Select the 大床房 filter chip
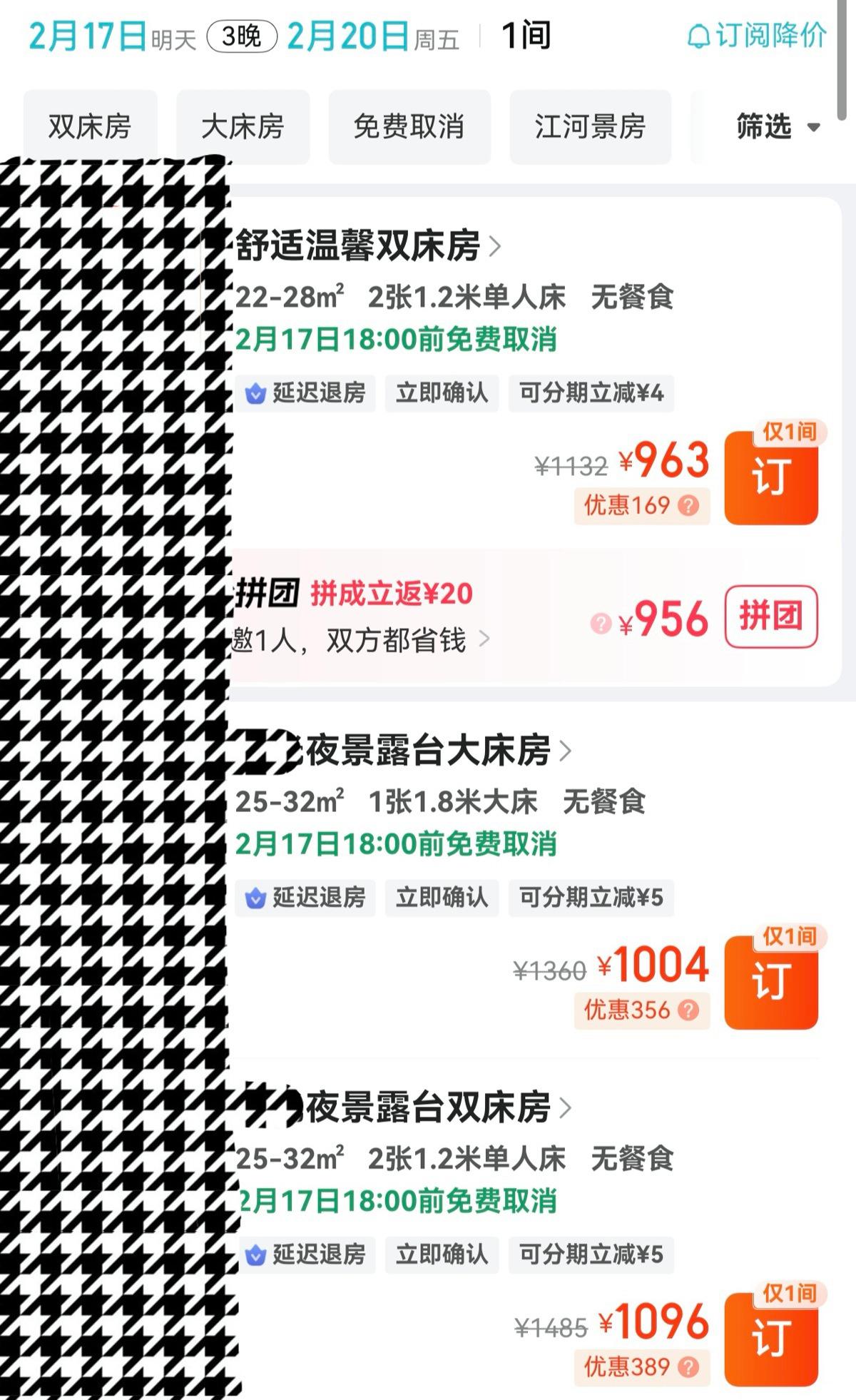 243,127
